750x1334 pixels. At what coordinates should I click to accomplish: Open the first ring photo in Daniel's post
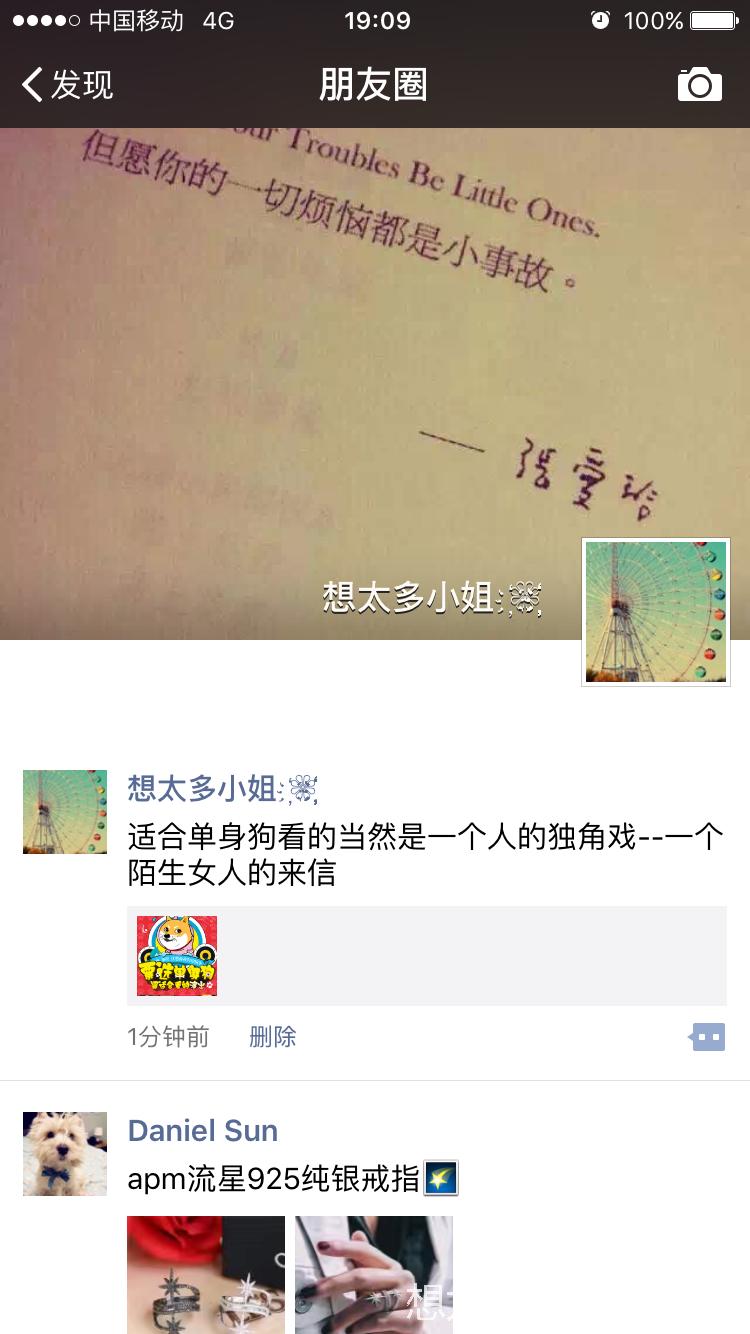tap(206, 1274)
